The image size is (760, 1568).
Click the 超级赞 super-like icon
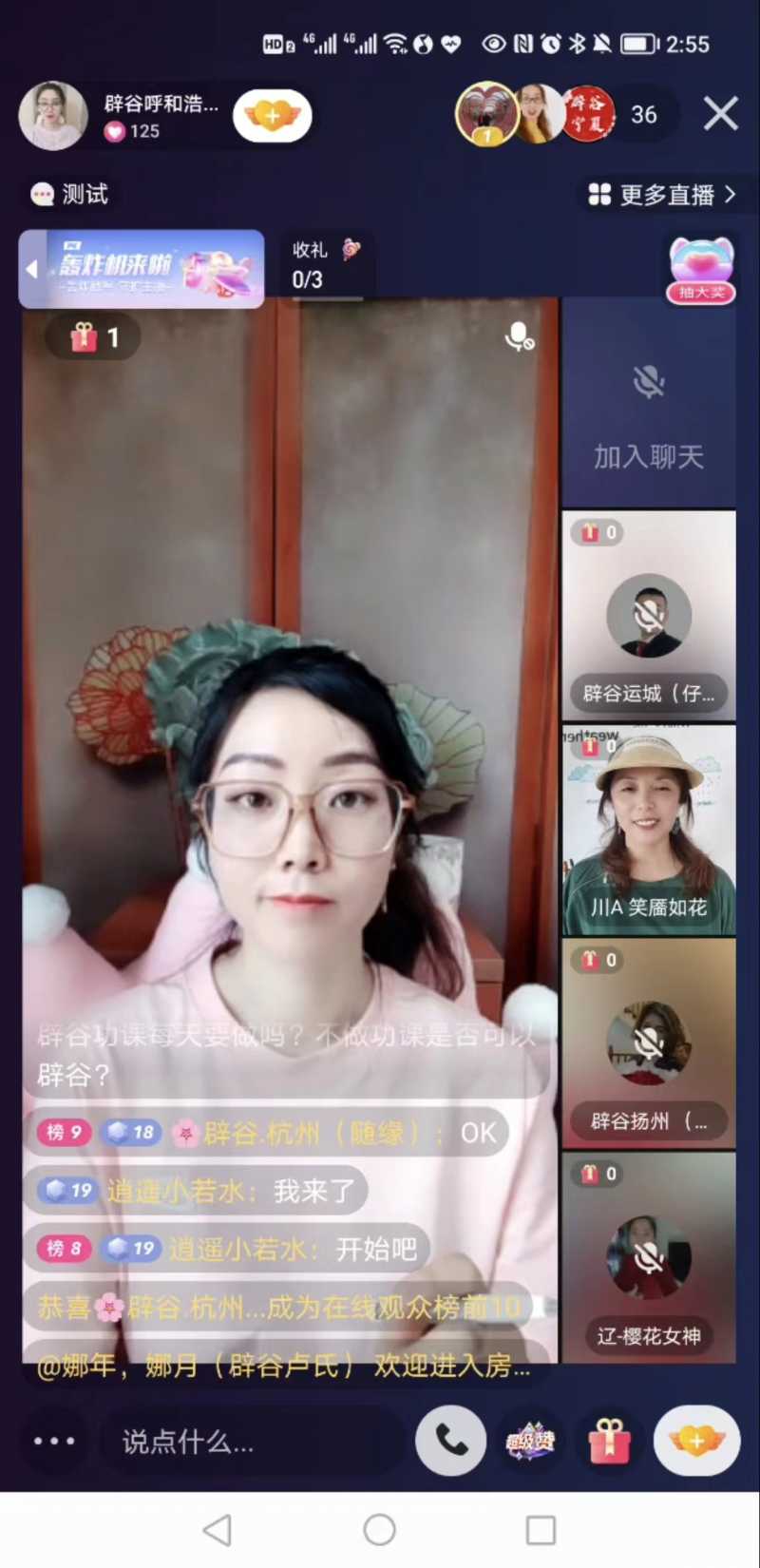coord(530,1441)
